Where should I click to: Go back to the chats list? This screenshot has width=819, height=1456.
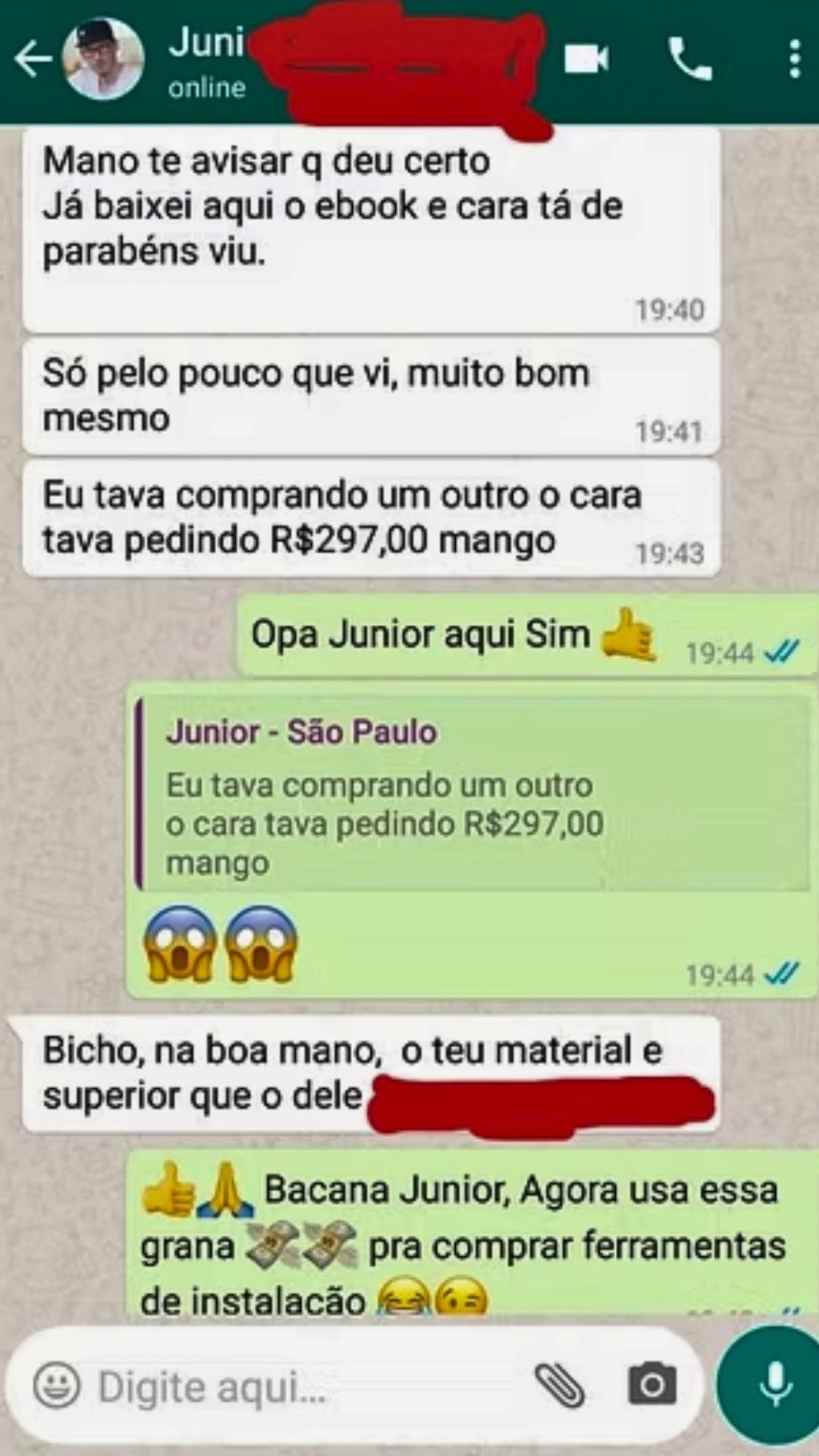point(32,60)
